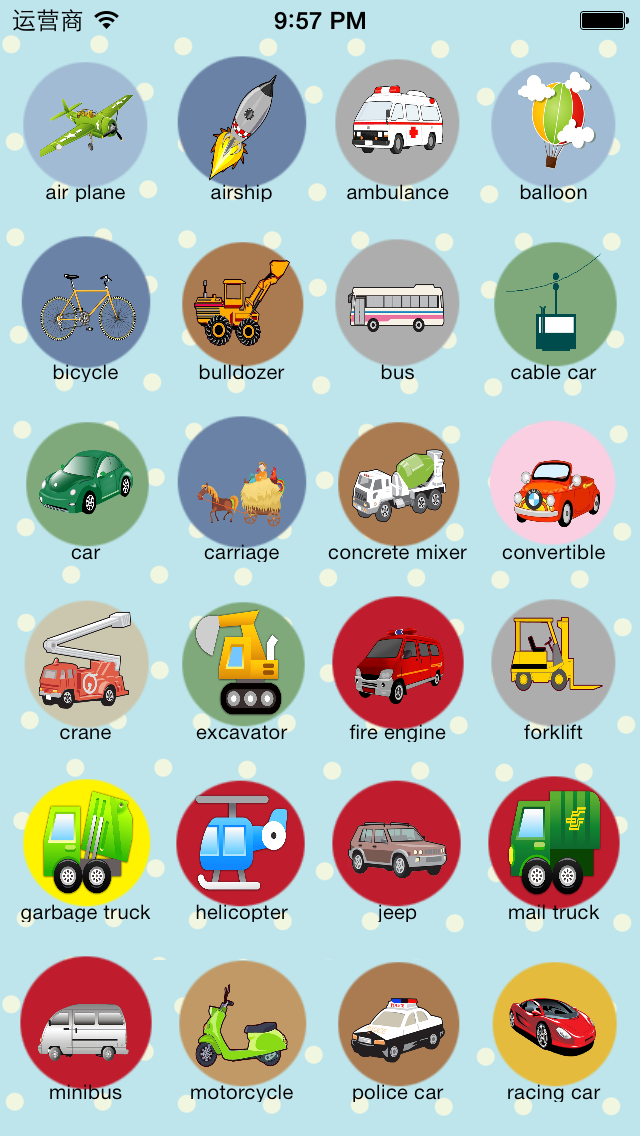This screenshot has width=640, height=1136.
Task: Select the fire engine tile
Action: click(x=397, y=662)
